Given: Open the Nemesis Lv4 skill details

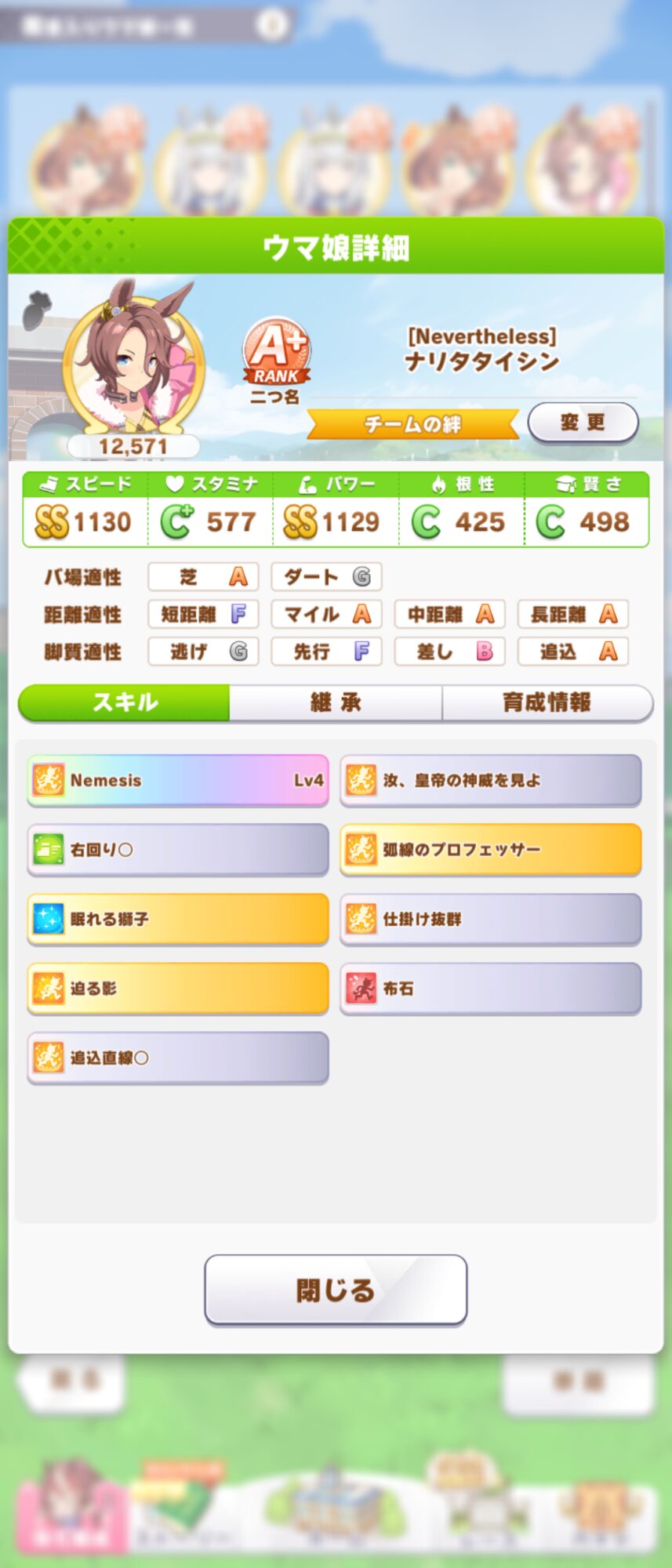Looking at the screenshot, I should pyautogui.click(x=178, y=780).
